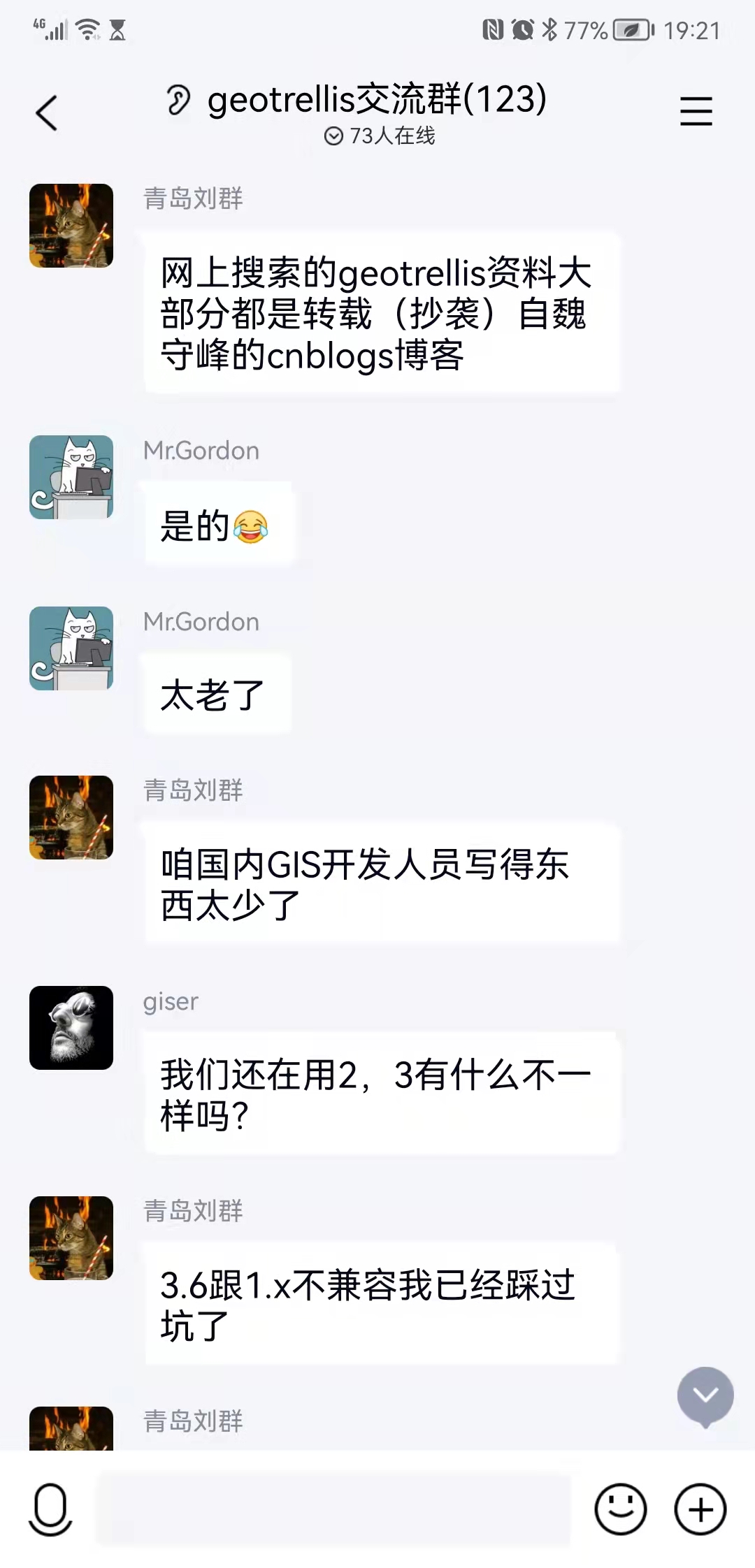The width and height of the screenshot is (755, 1568).
Task: Open Mr.Gordon's avatar beside 是的 message
Action: point(71,477)
